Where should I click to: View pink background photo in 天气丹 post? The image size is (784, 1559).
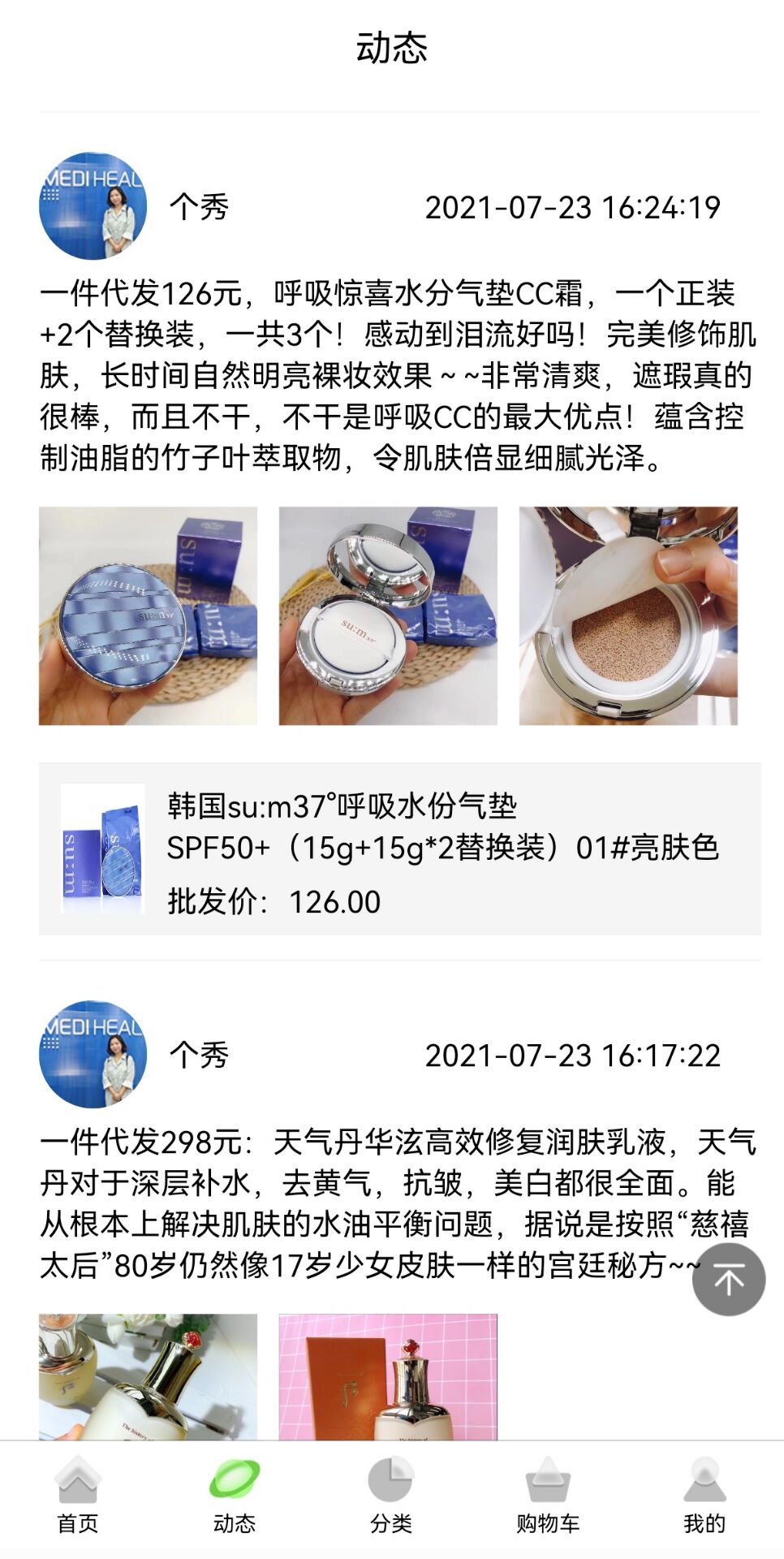(388, 1376)
